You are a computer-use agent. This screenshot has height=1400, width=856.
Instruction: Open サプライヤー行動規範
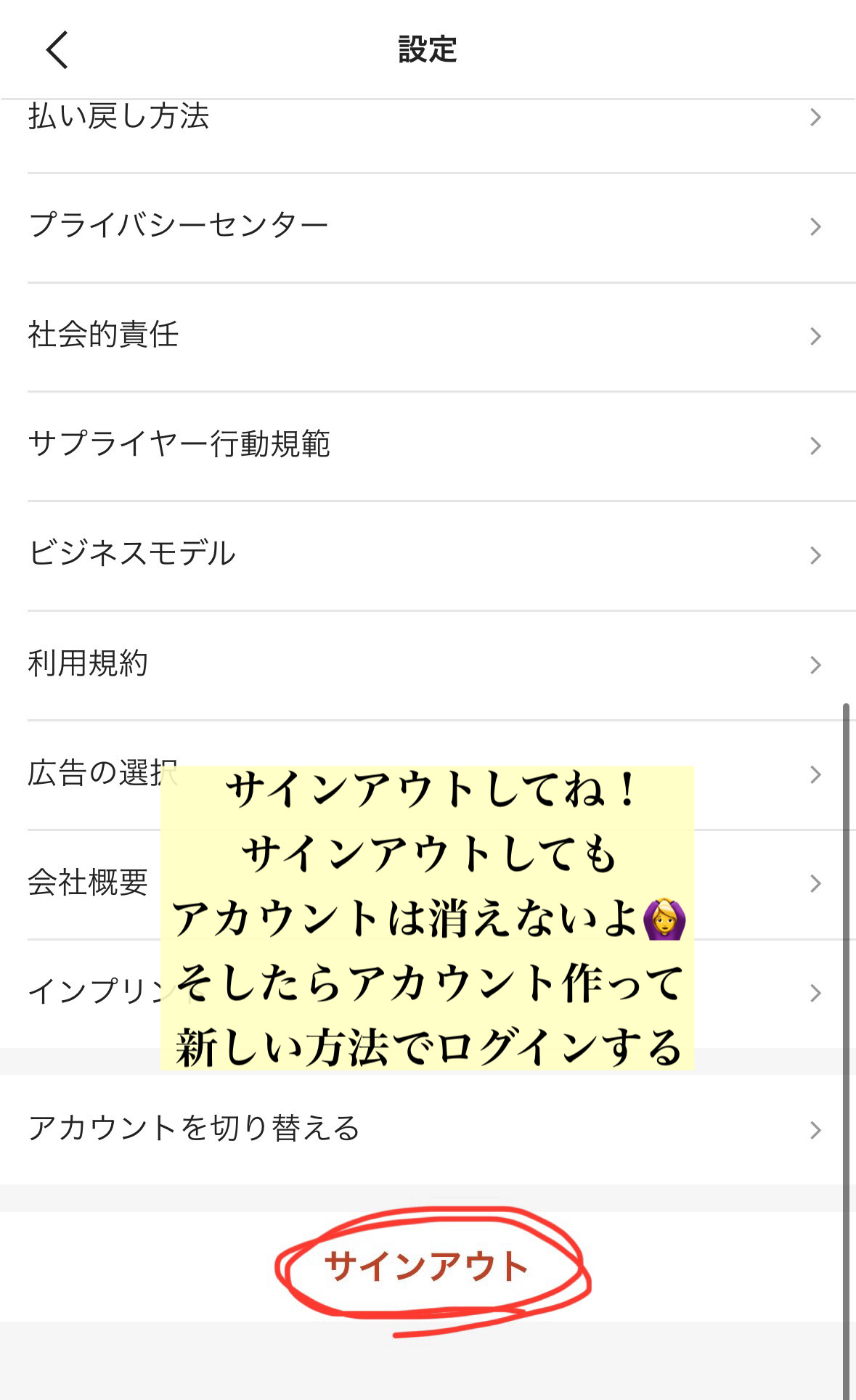tap(179, 444)
